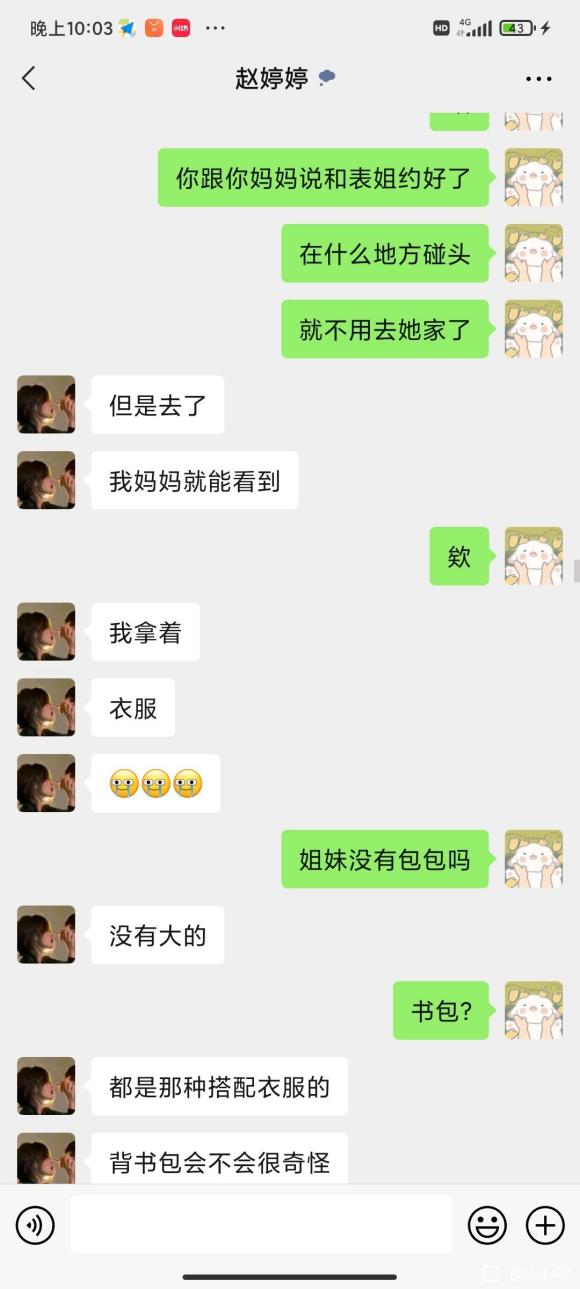This screenshot has height=1289, width=580.
Task: Go back from the chat with 赵婷婷
Action: point(28,79)
